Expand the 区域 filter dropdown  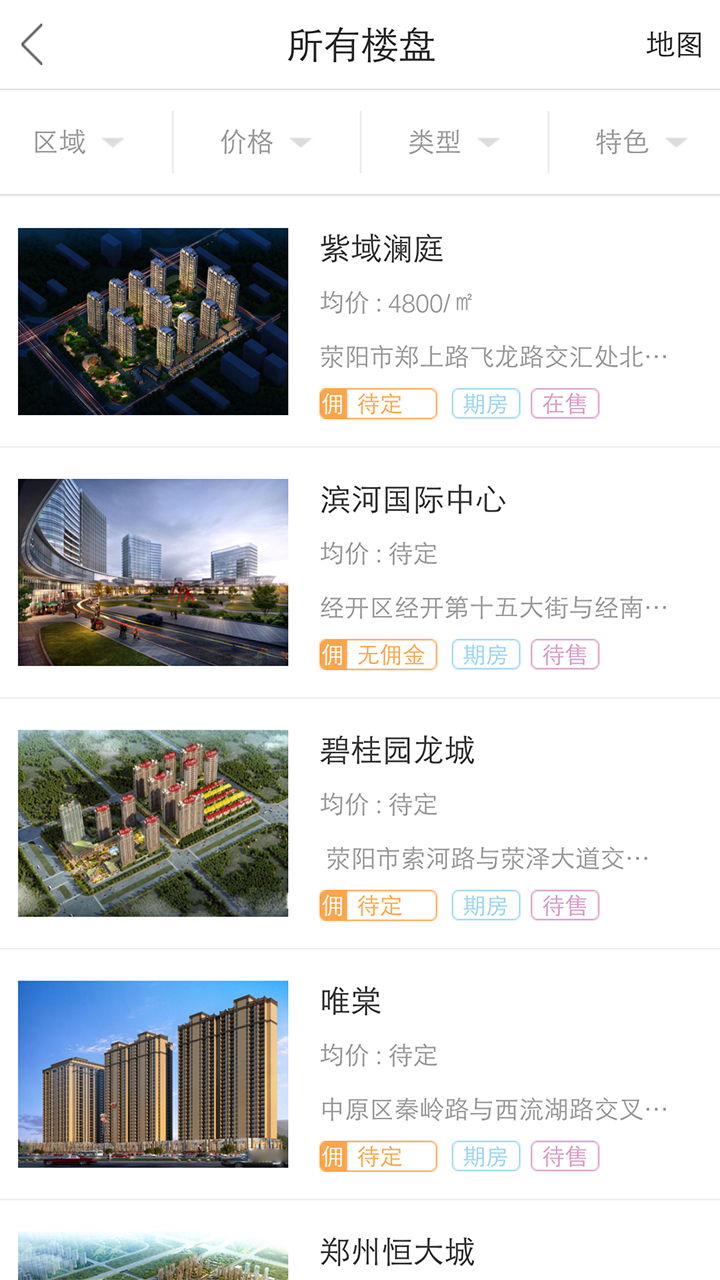tap(78, 142)
